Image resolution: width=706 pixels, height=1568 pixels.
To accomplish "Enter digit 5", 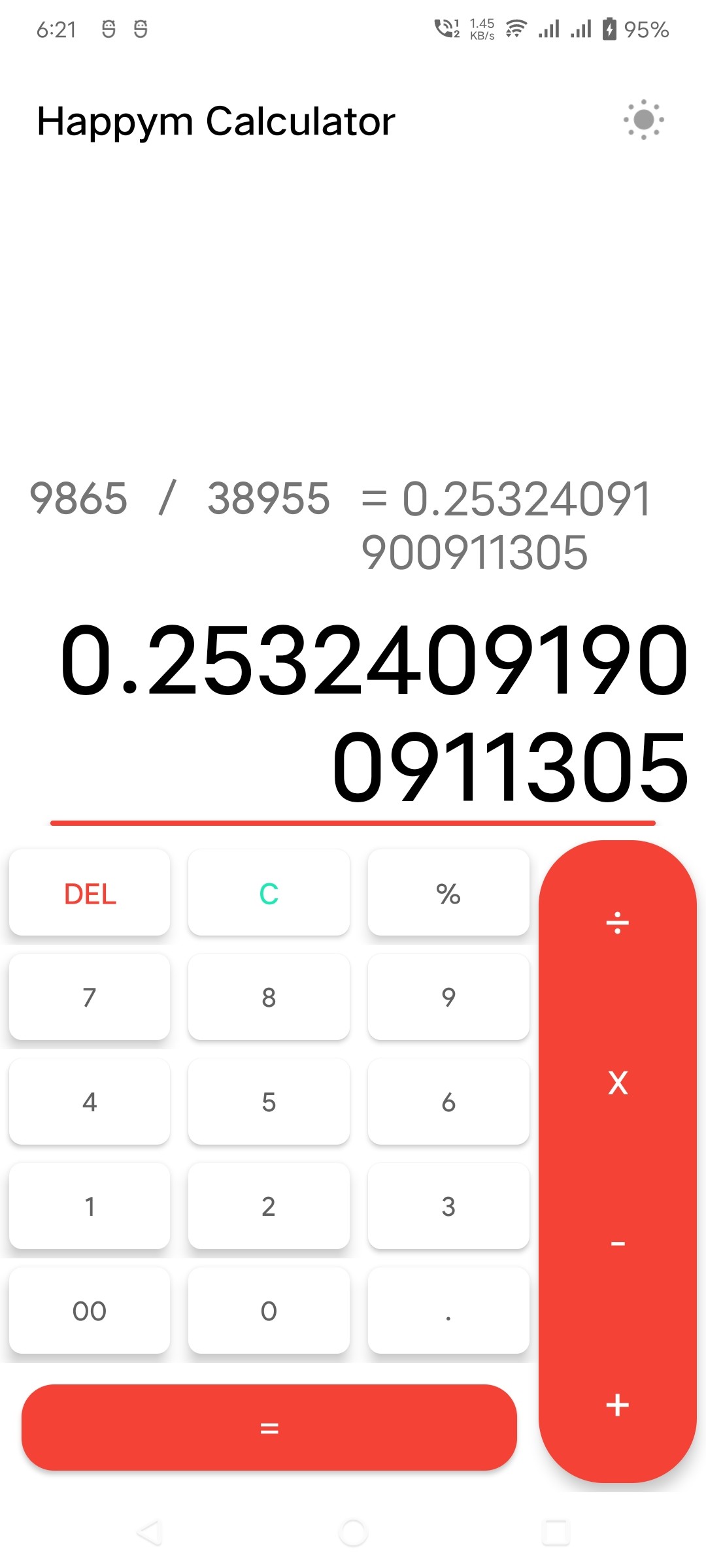I will 269,1102.
